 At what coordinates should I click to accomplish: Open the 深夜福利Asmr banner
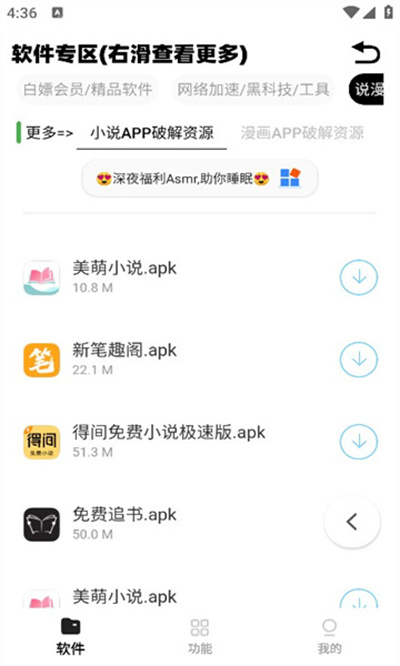click(200, 178)
